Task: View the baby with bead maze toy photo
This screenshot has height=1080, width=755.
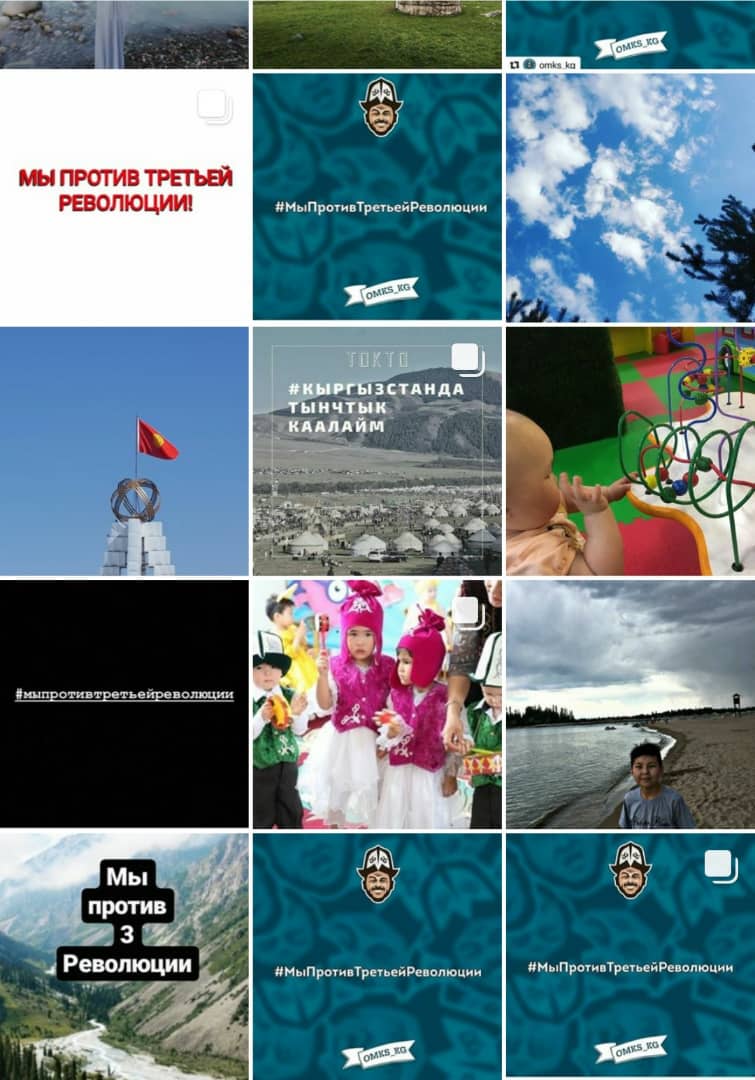Action: pos(630,450)
